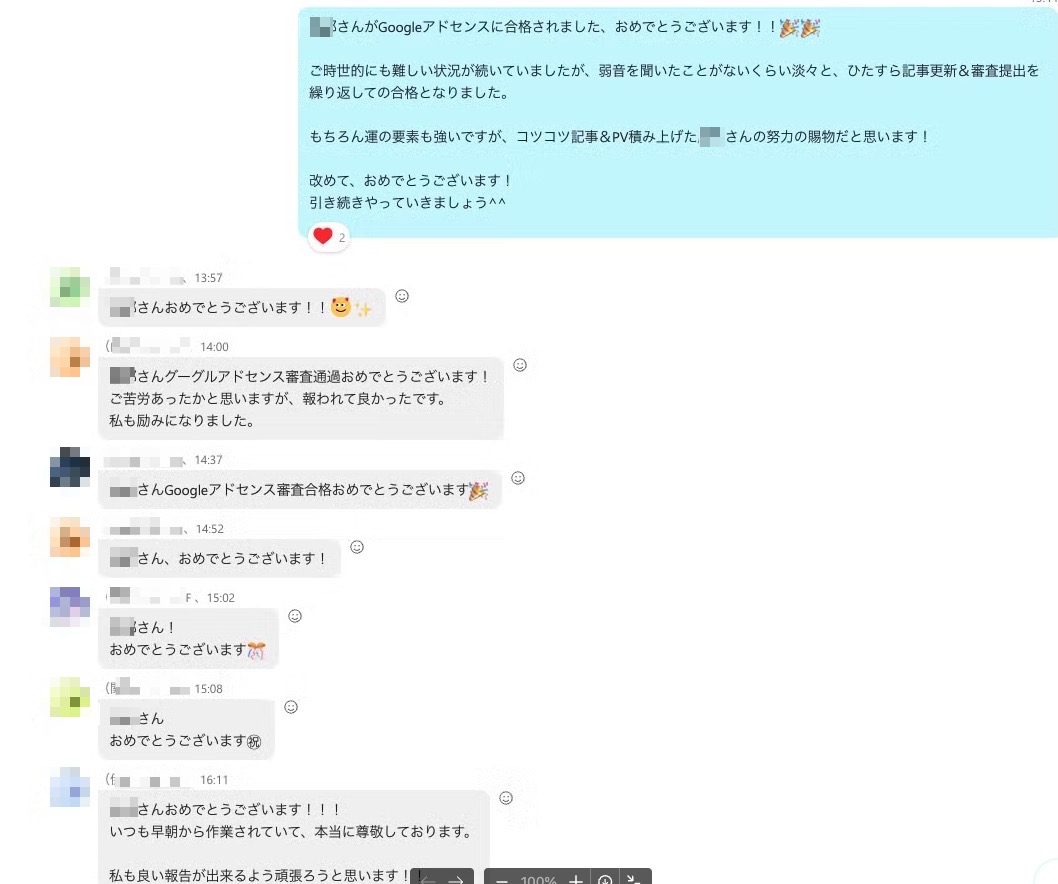React to the 15:02 message

click(x=295, y=616)
